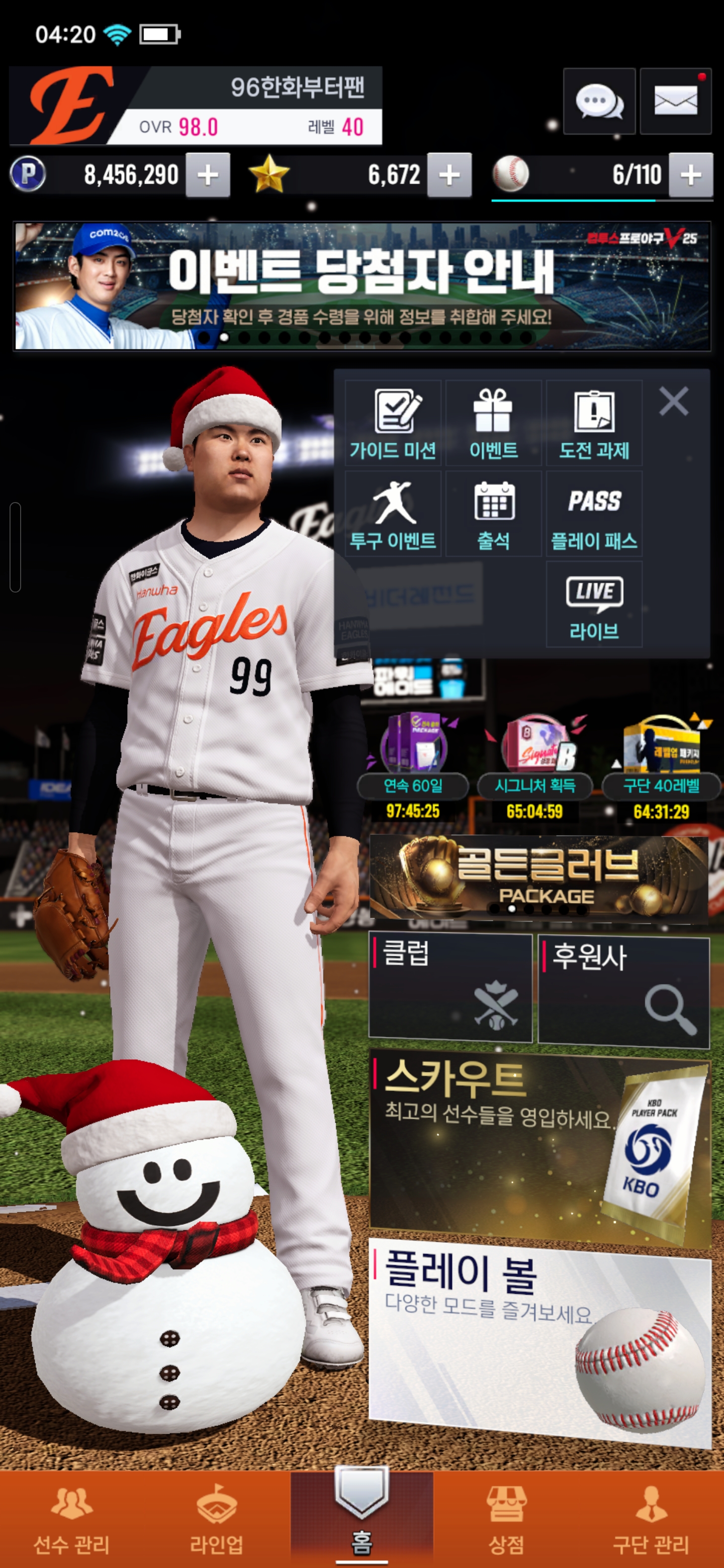Open 투구 이벤트

coord(393,514)
